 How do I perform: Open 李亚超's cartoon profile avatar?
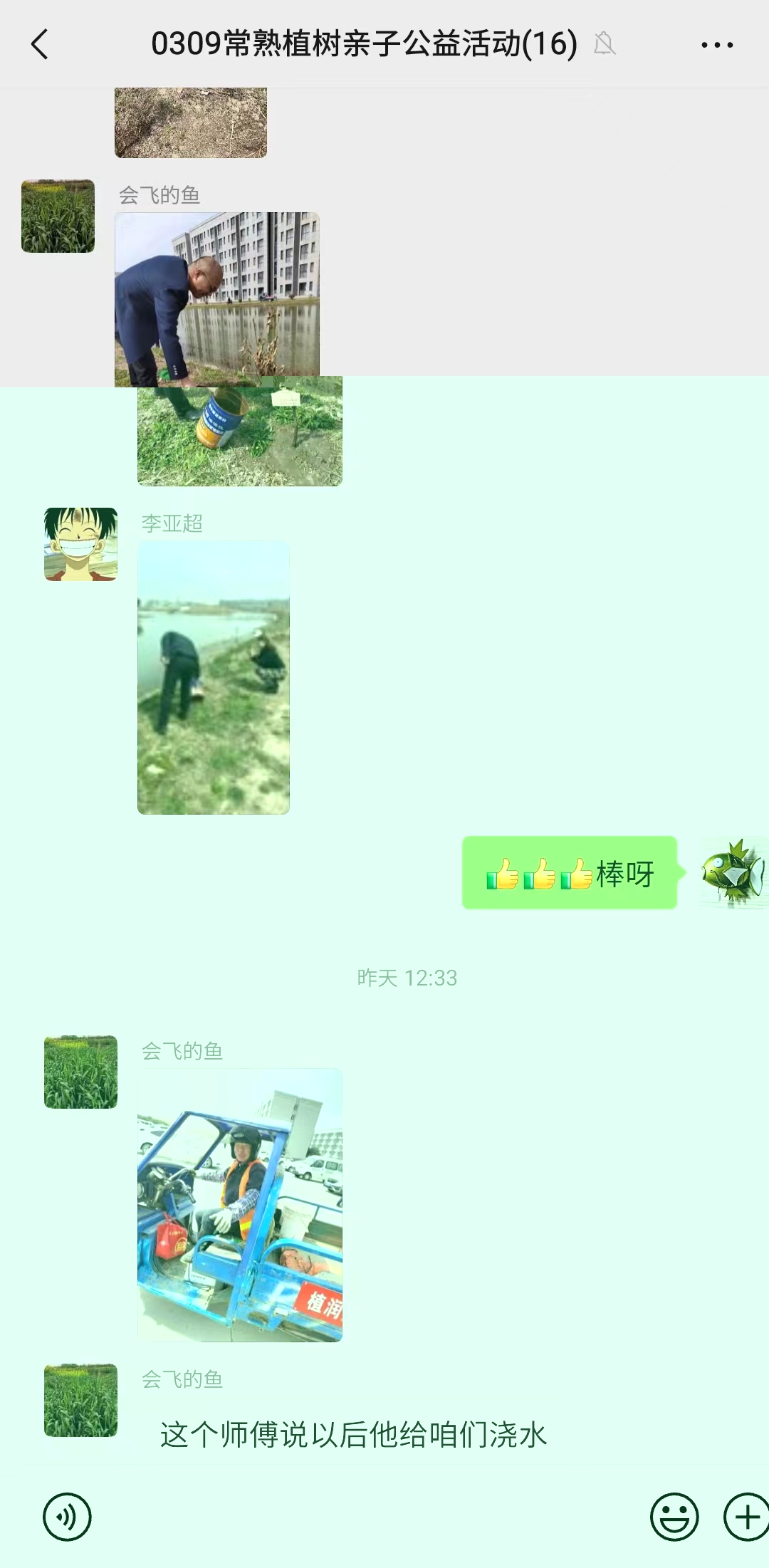click(80, 544)
